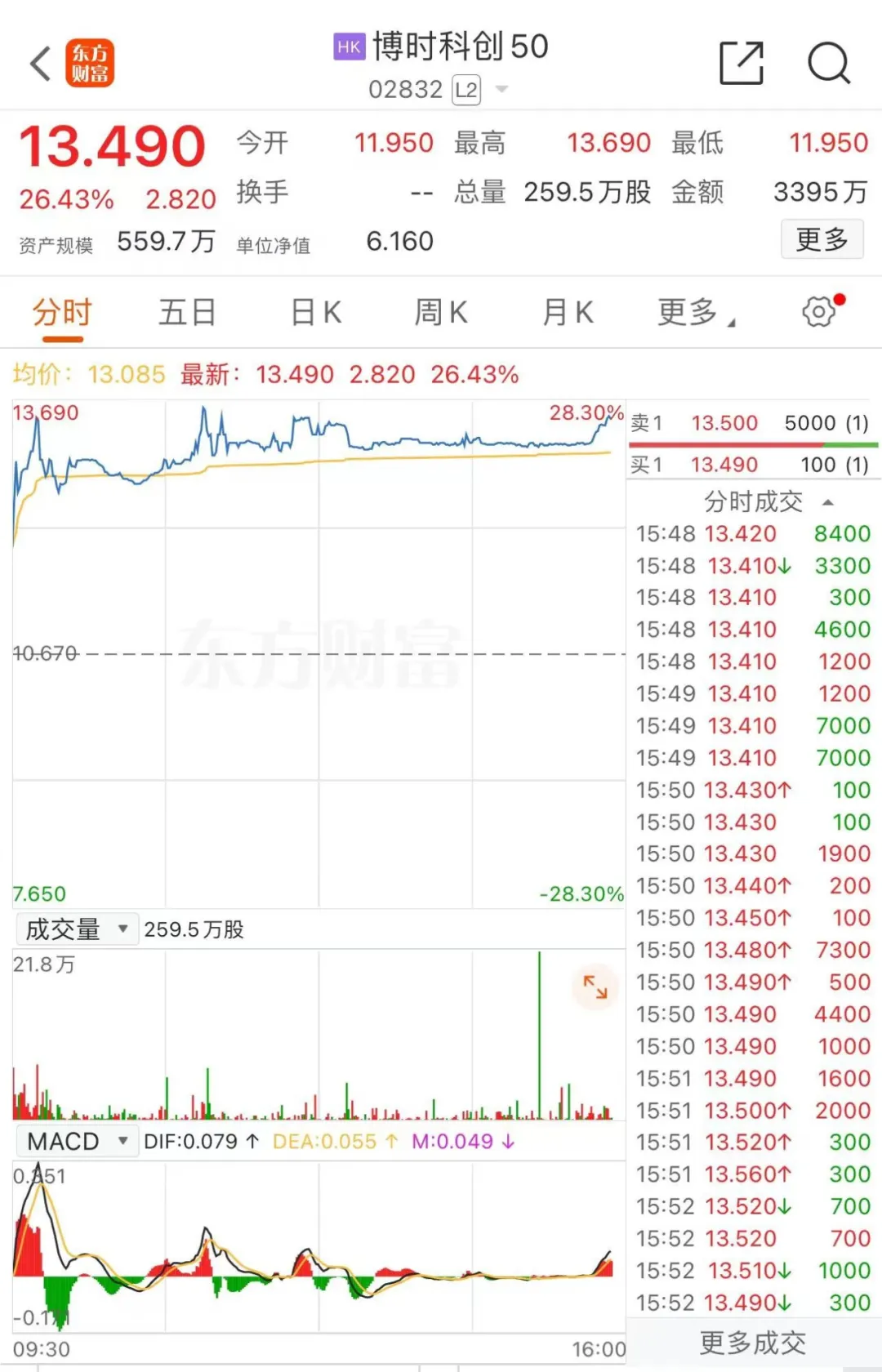Share this stock page
The width and height of the screenshot is (882, 1372).
click(742, 63)
